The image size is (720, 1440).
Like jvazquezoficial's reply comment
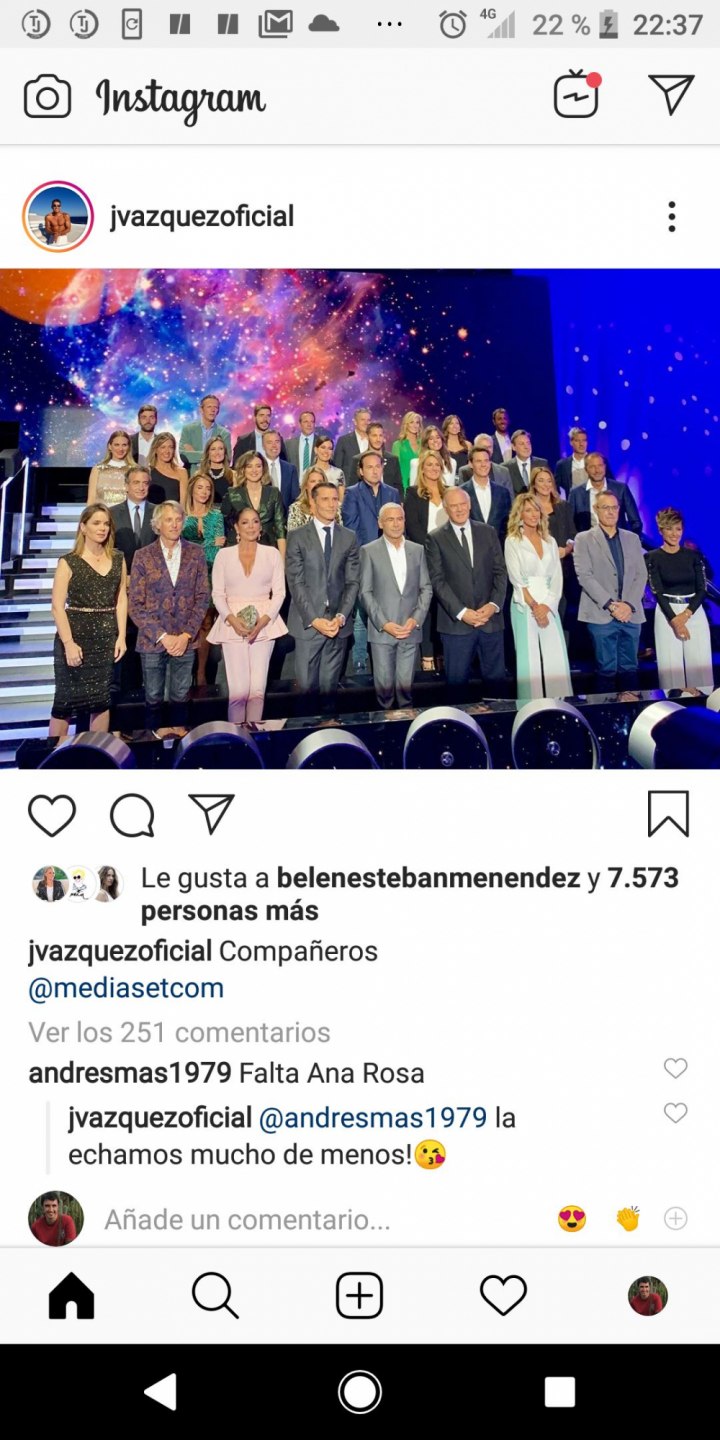coord(676,1113)
